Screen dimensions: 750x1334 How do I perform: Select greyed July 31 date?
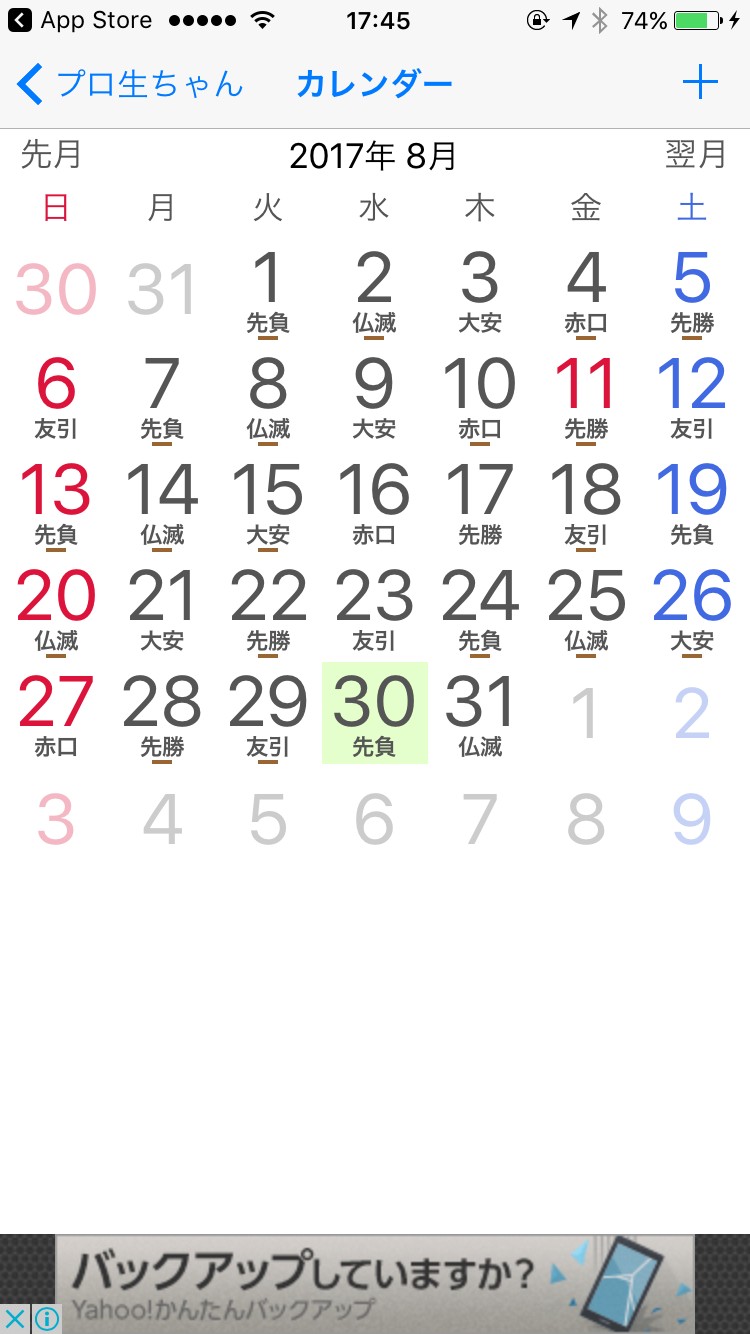tap(162, 290)
